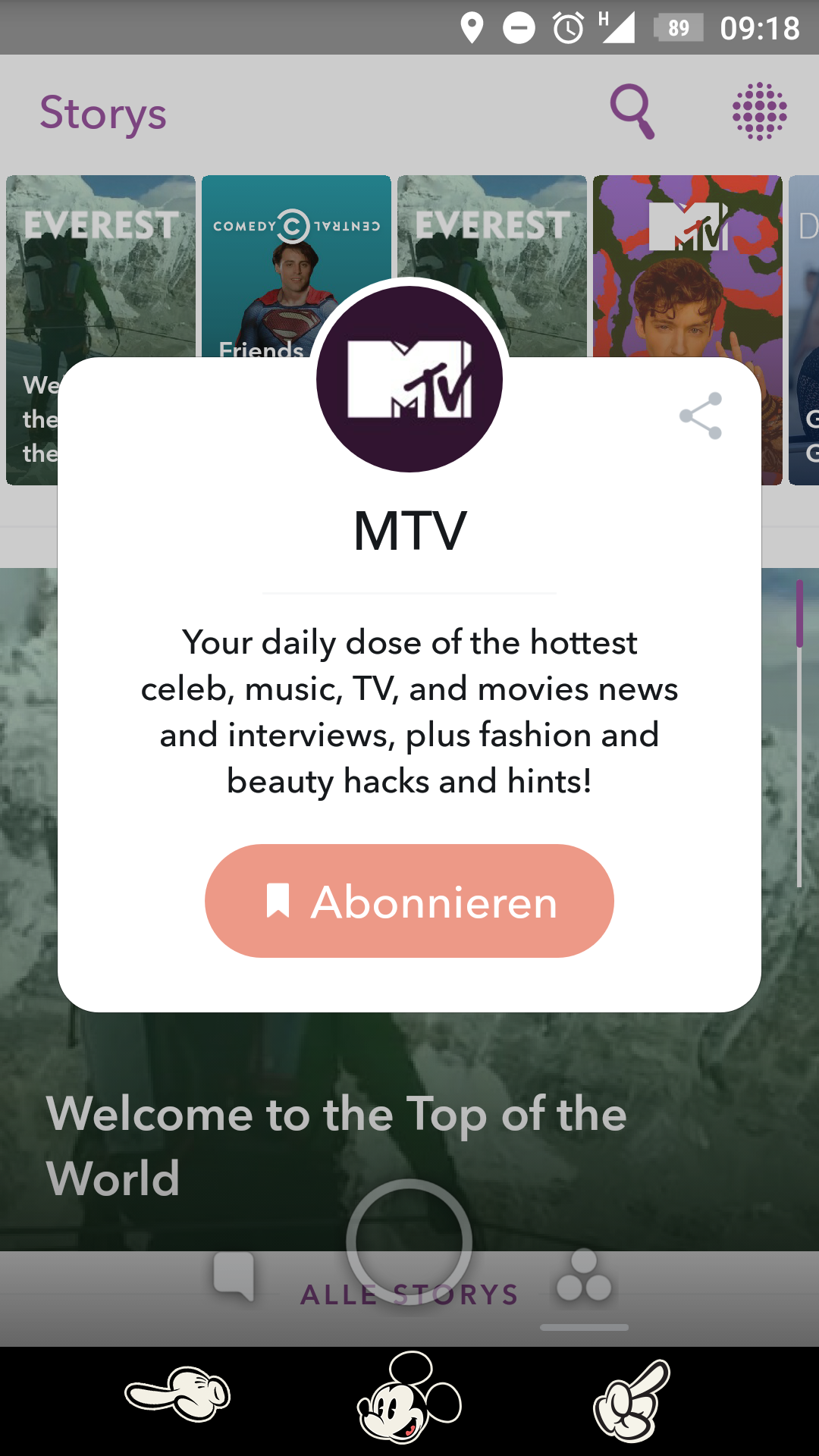Go home with the Mickey Mouse button
Viewport: 819px width, 1456px height.
tap(409, 1397)
